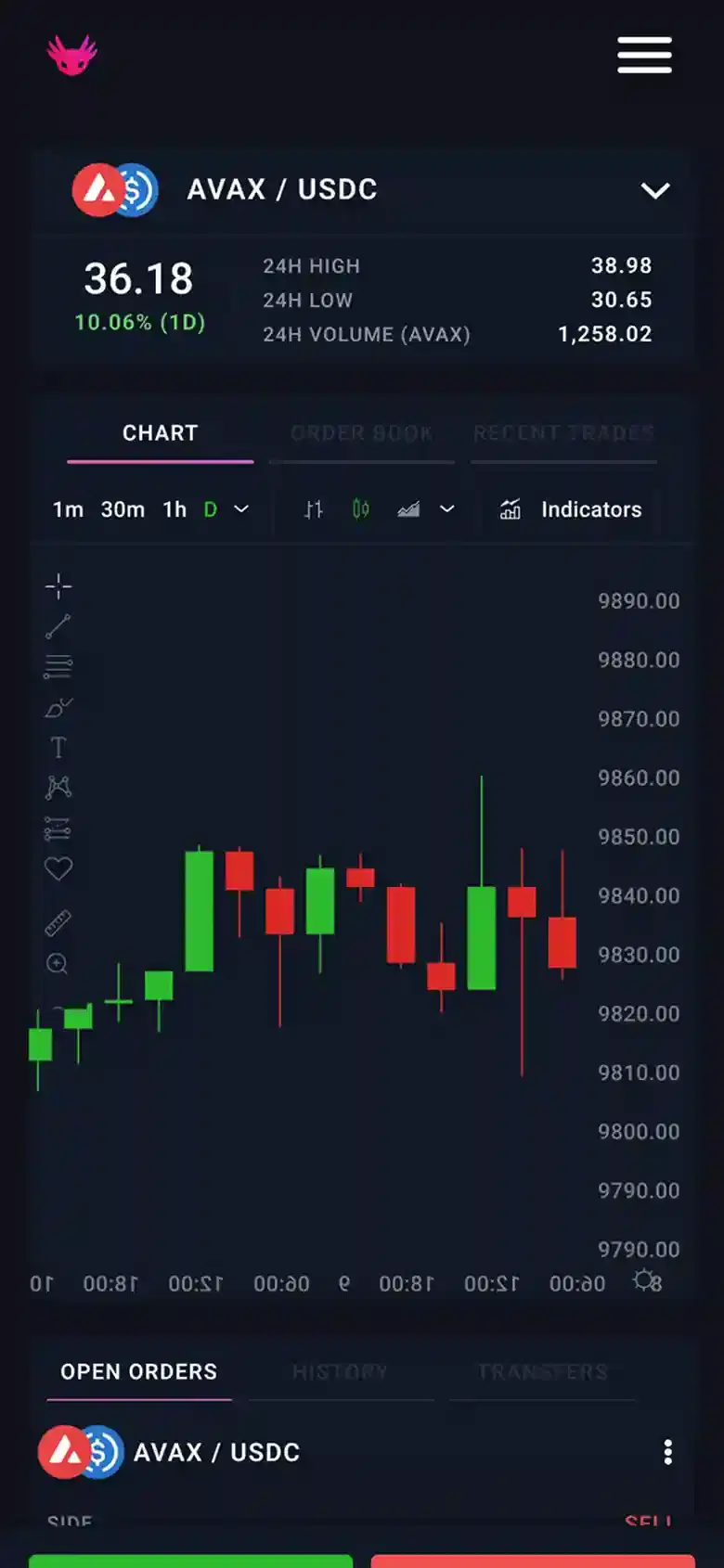The height and width of the screenshot is (1568, 724).
Task: Select the forecast prediction tool
Action: [58, 828]
